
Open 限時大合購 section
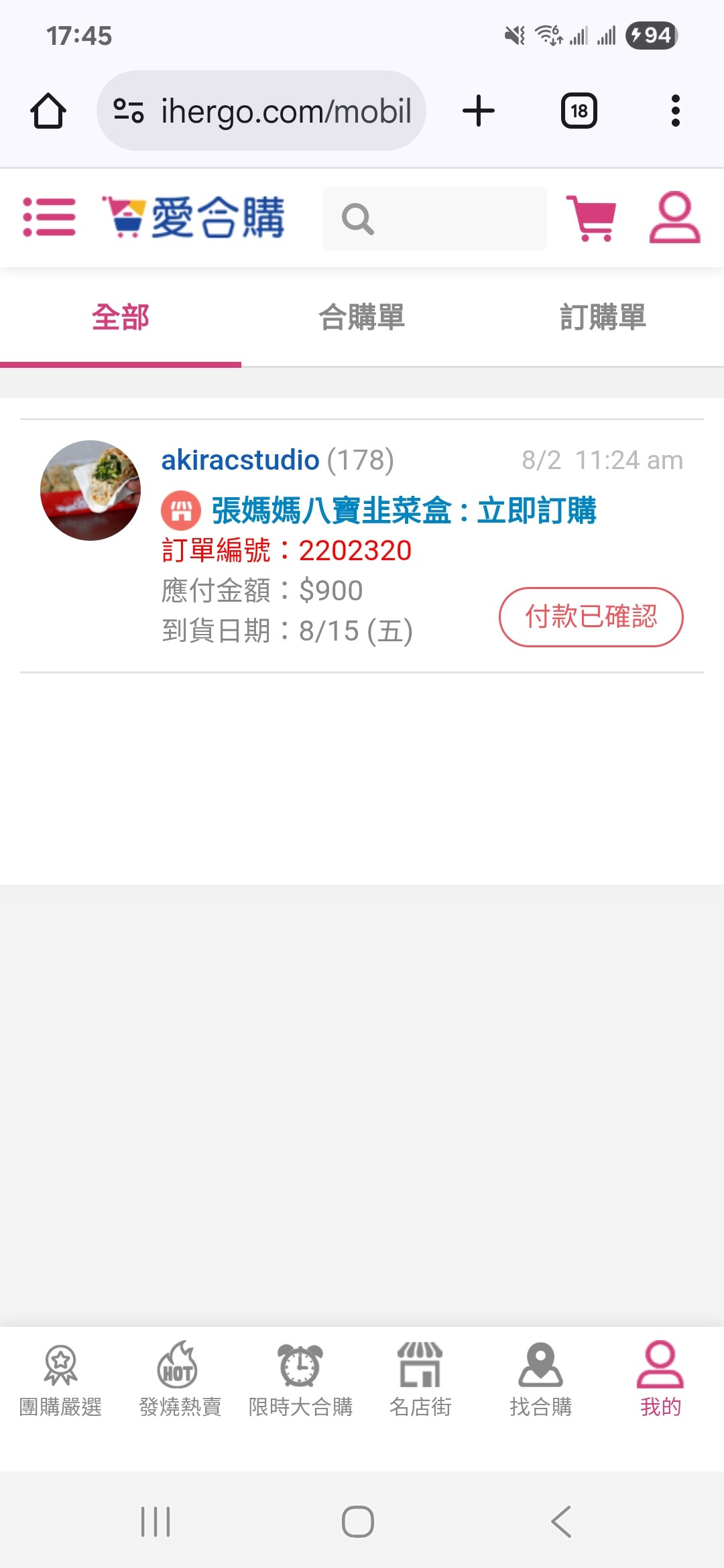[300, 1380]
